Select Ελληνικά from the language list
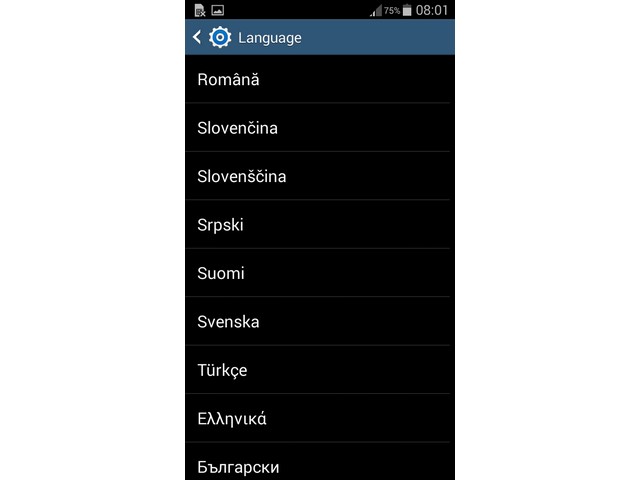 pyautogui.click(x=318, y=419)
